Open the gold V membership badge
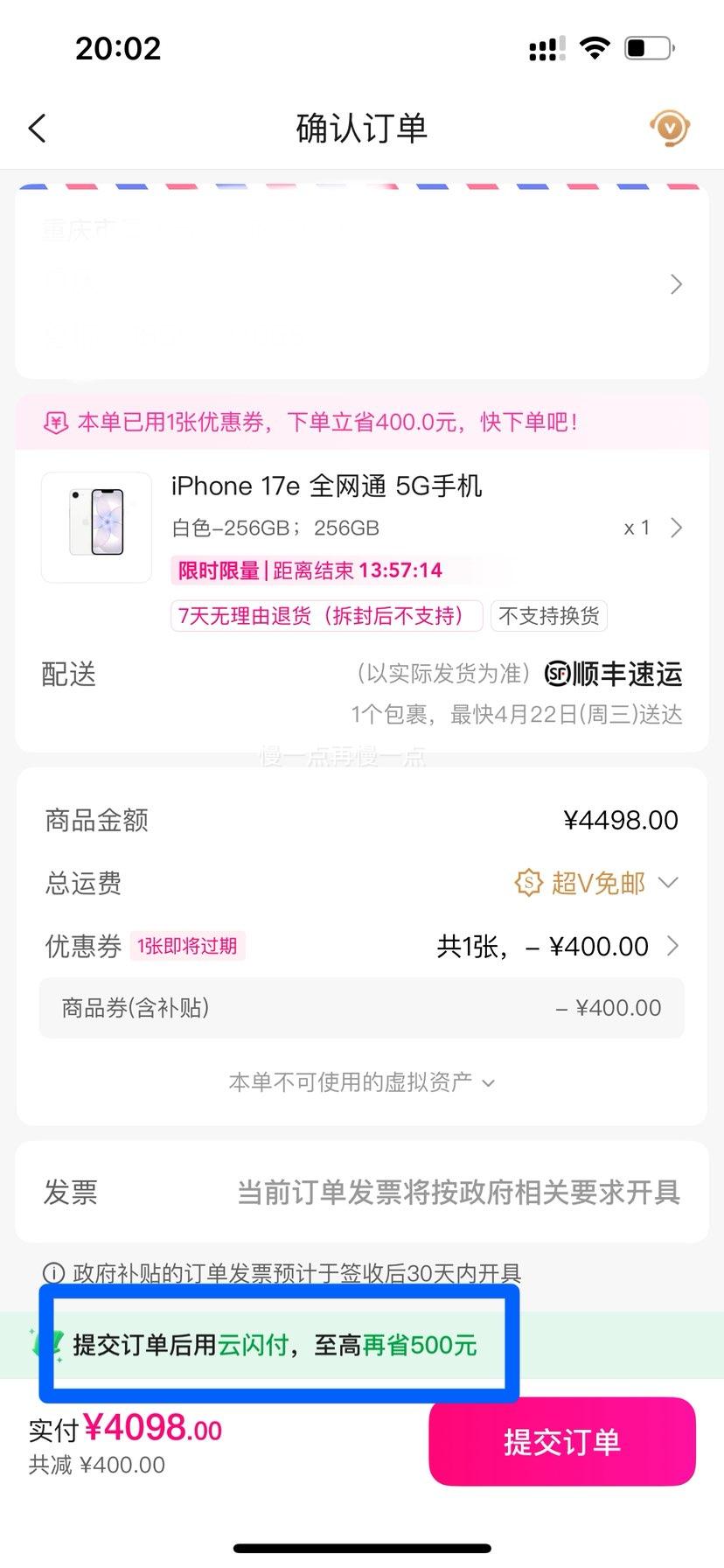 coord(669,127)
